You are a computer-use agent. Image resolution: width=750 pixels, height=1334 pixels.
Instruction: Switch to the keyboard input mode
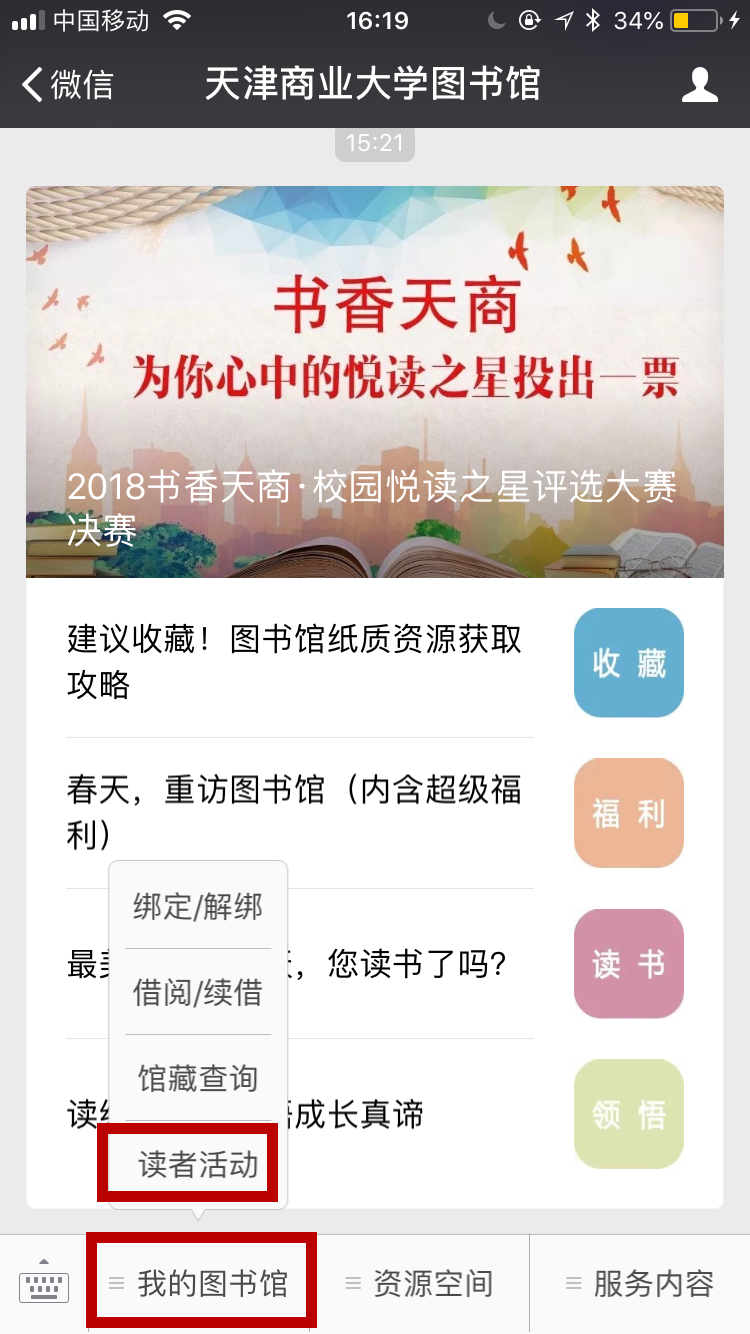44,1285
